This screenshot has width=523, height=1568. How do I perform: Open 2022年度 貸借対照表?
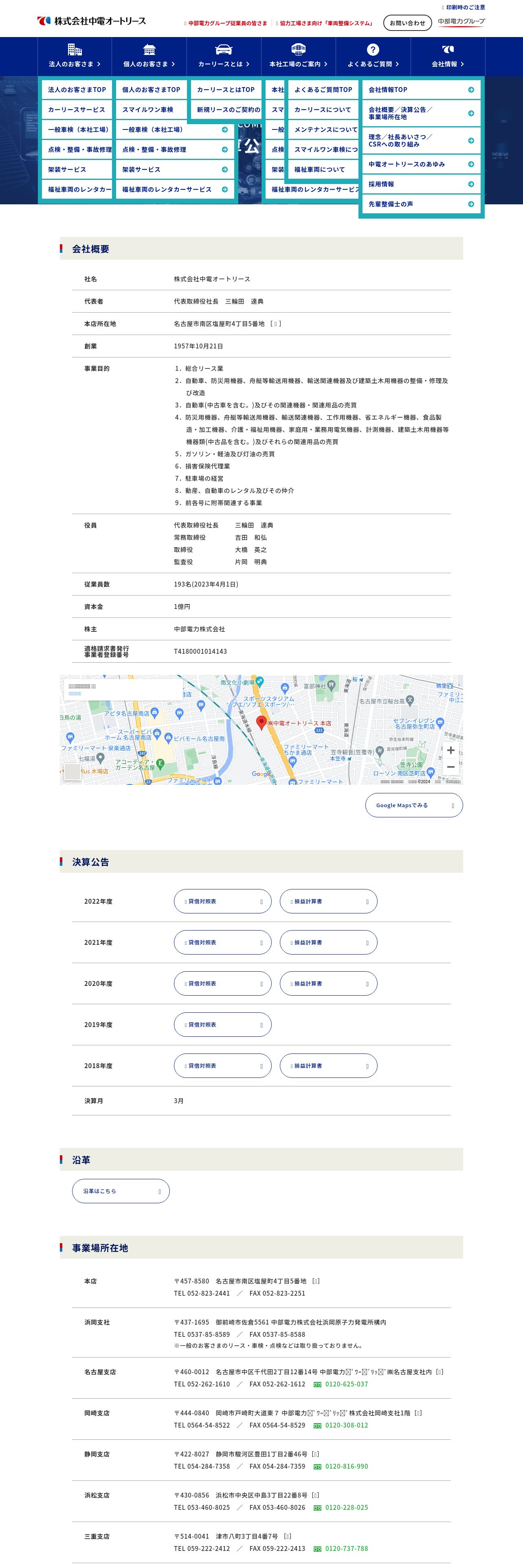(222, 902)
